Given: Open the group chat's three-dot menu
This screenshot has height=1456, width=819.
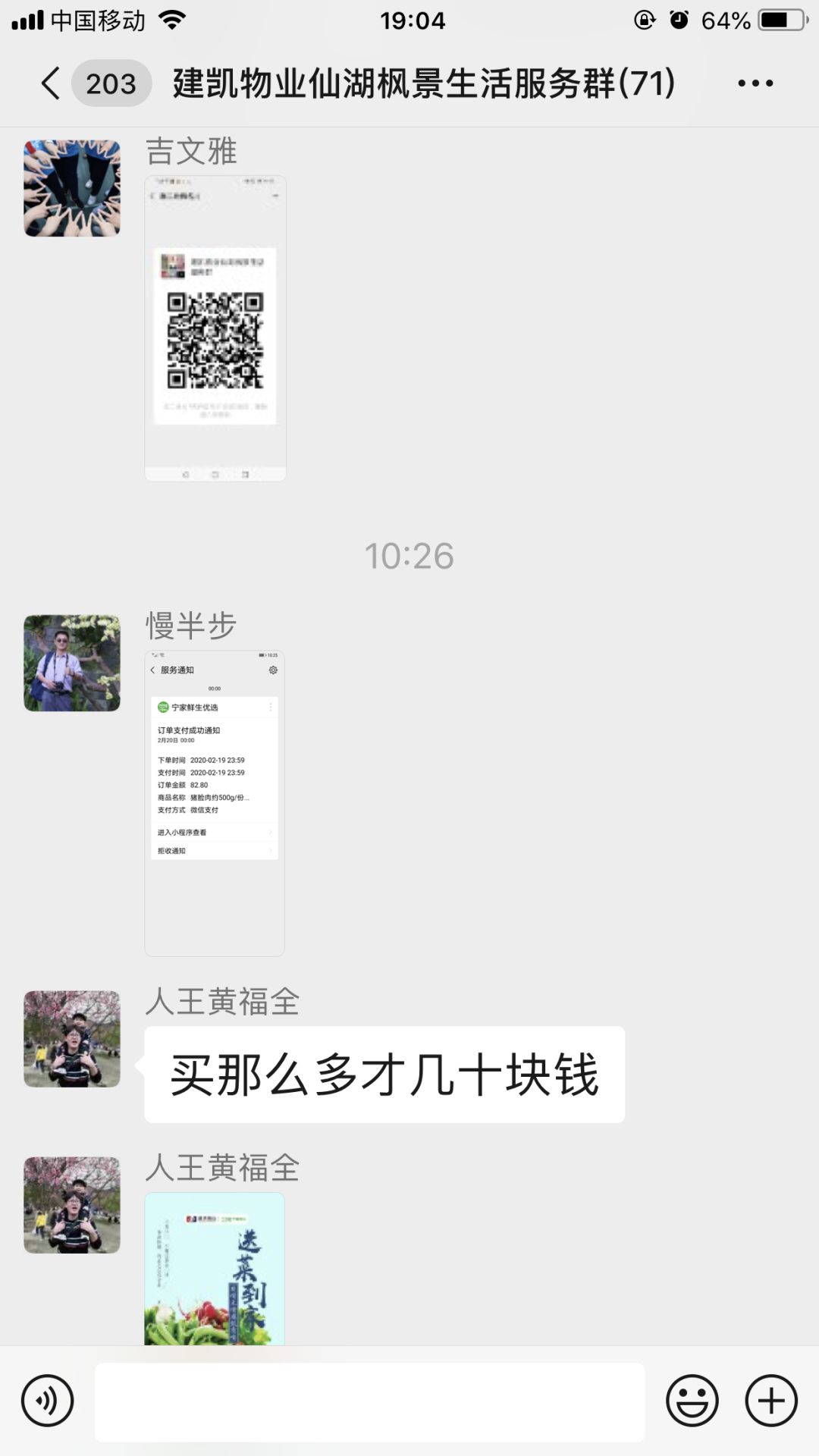Looking at the screenshot, I should 755,83.
